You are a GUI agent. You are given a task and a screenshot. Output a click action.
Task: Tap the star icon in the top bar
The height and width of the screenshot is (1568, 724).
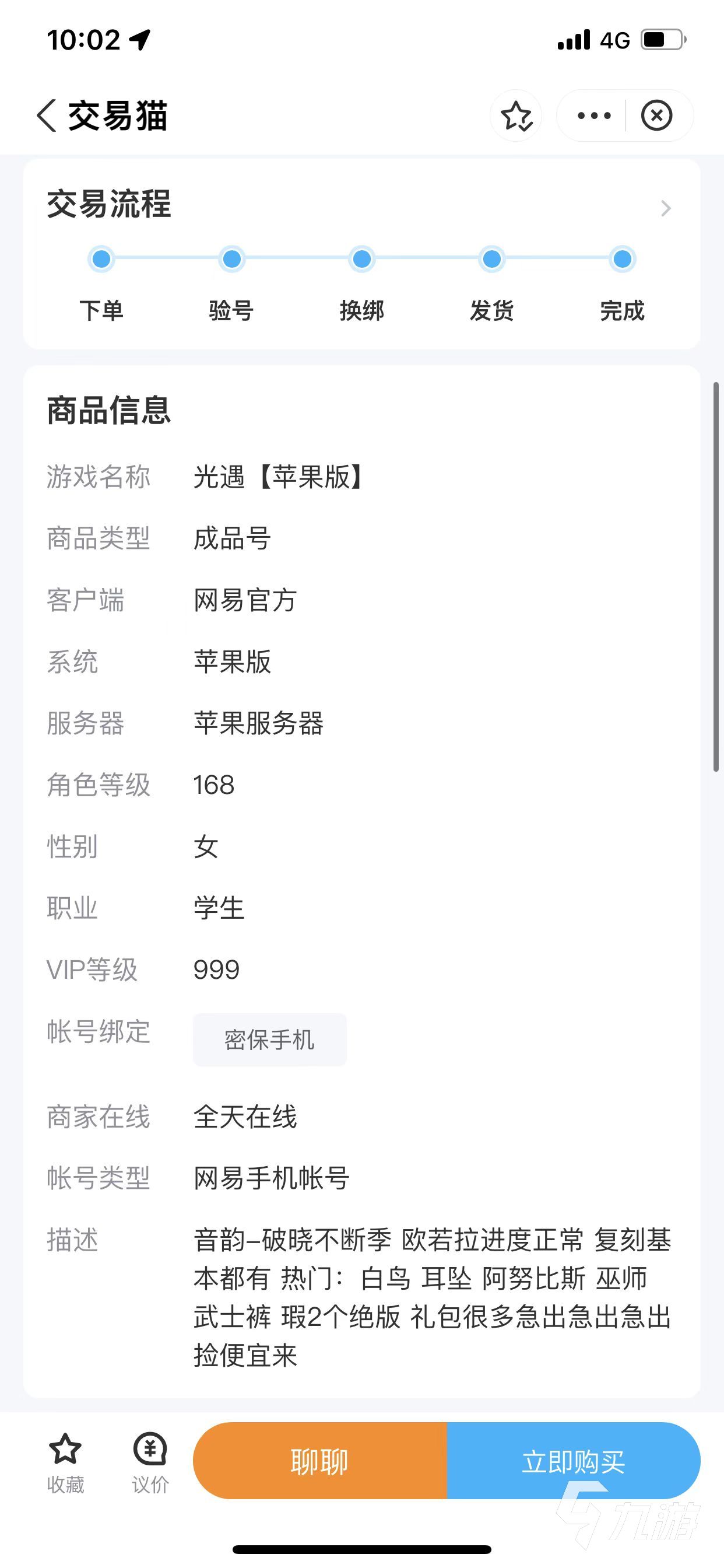click(516, 116)
